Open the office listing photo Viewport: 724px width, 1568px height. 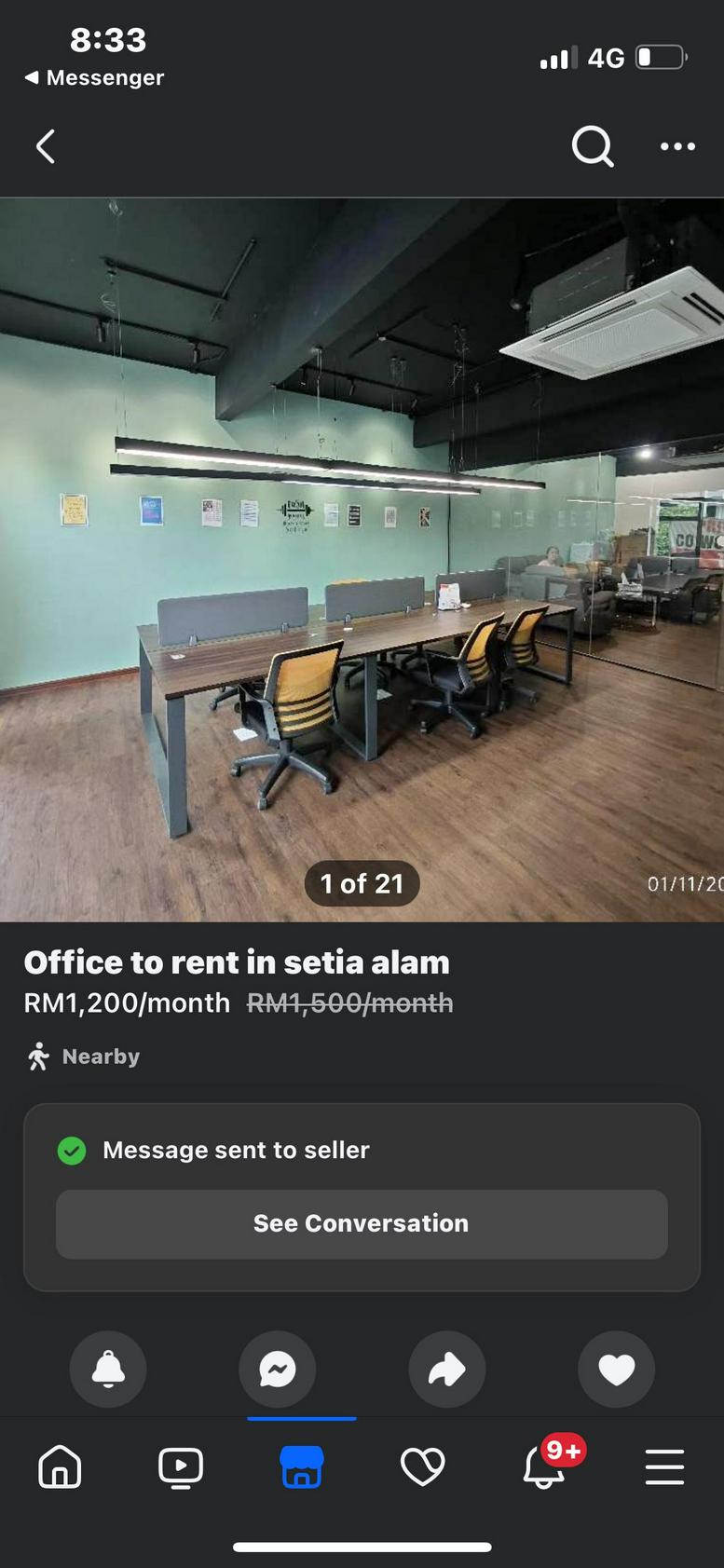point(362,559)
